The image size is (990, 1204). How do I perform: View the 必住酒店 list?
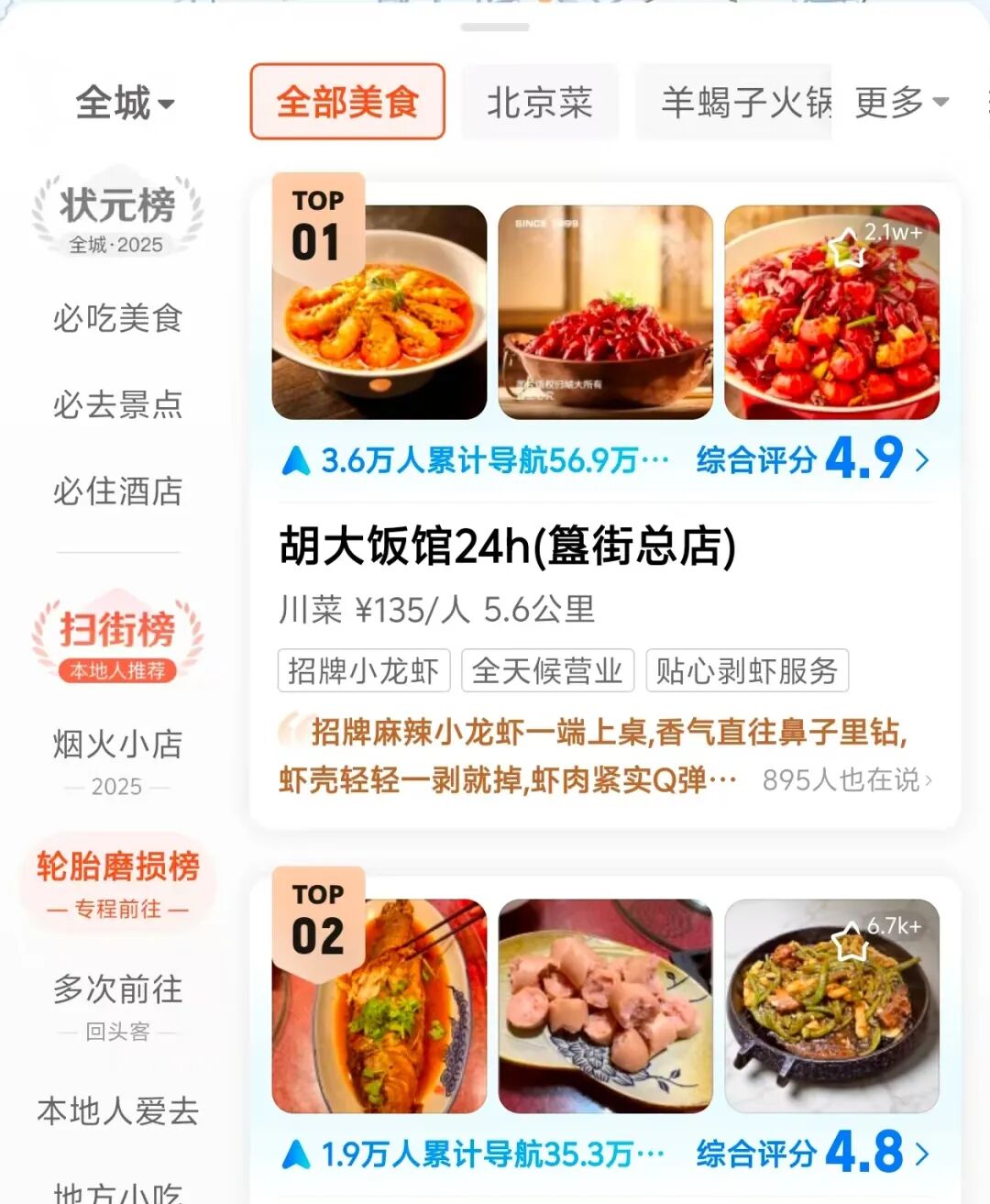(x=117, y=491)
